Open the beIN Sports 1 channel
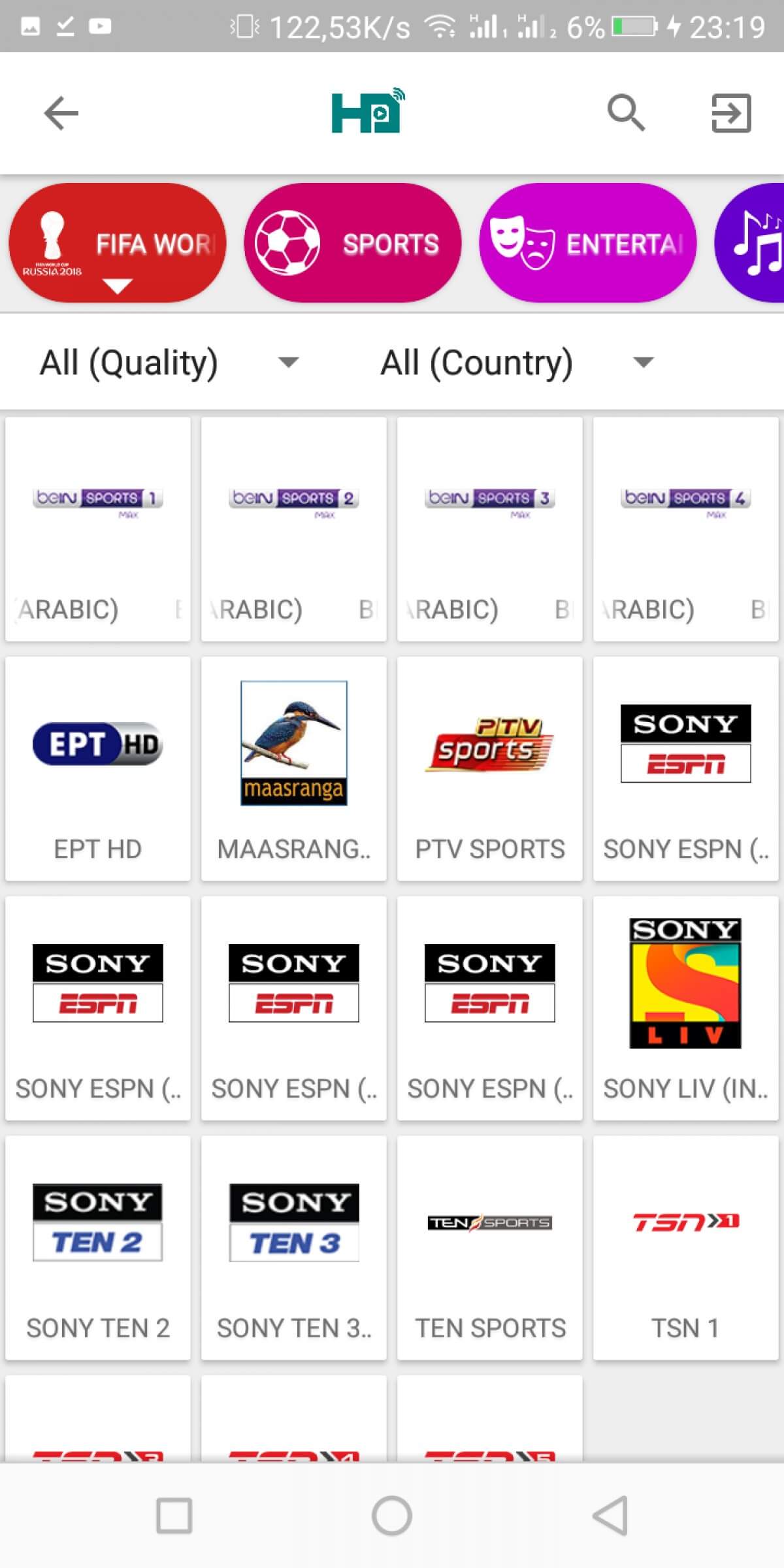Viewport: 784px width, 1568px height. pyautogui.click(x=98, y=529)
